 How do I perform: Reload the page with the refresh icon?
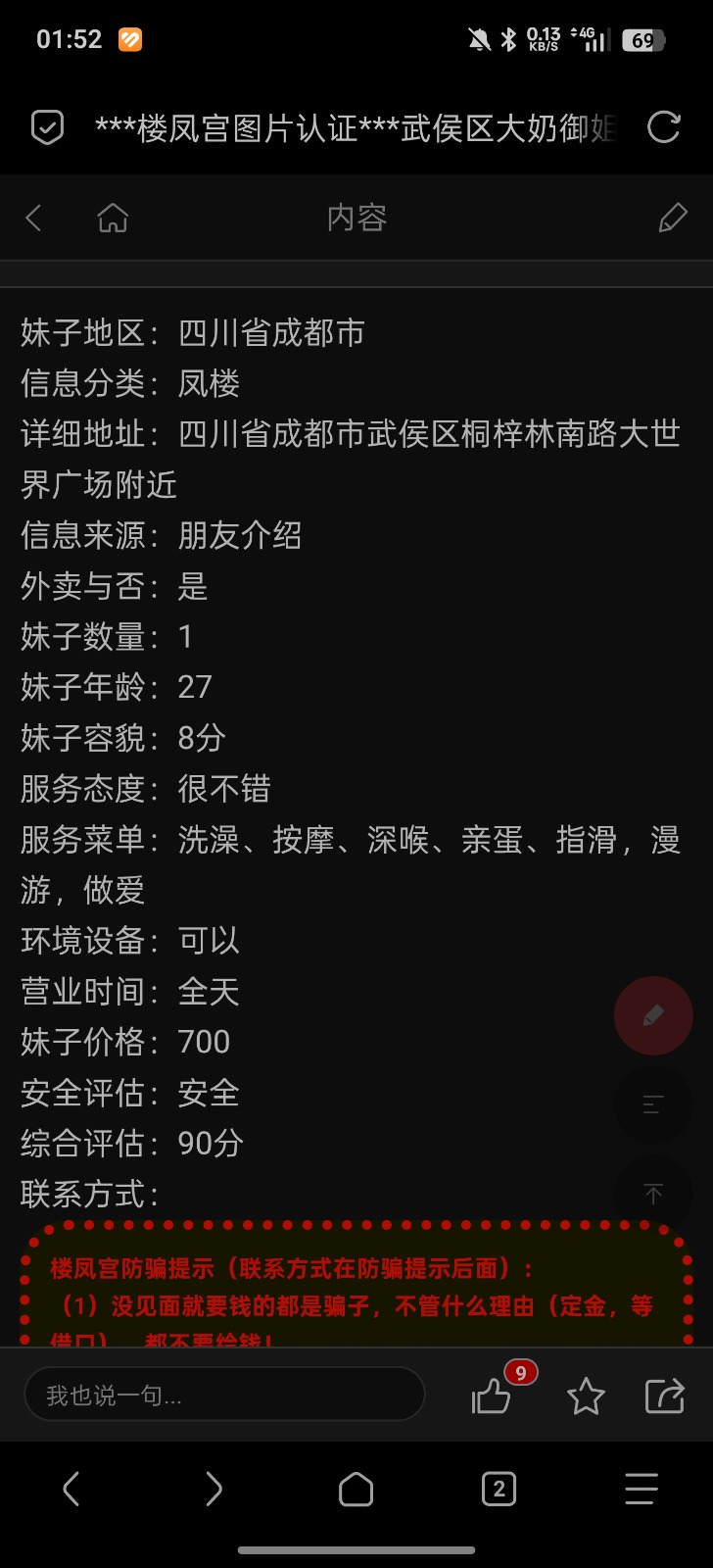coord(663,127)
